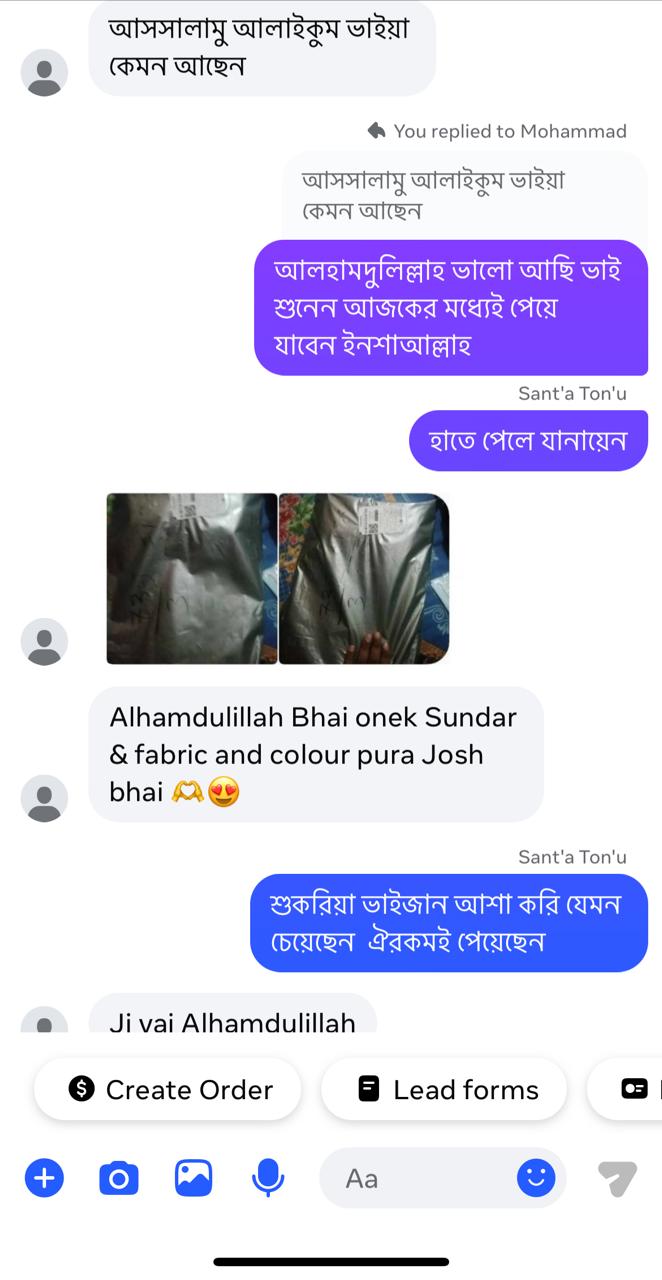The height and width of the screenshot is (1280, 662).
Task: View the second package photo with hand
Action: click(x=364, y=578)
